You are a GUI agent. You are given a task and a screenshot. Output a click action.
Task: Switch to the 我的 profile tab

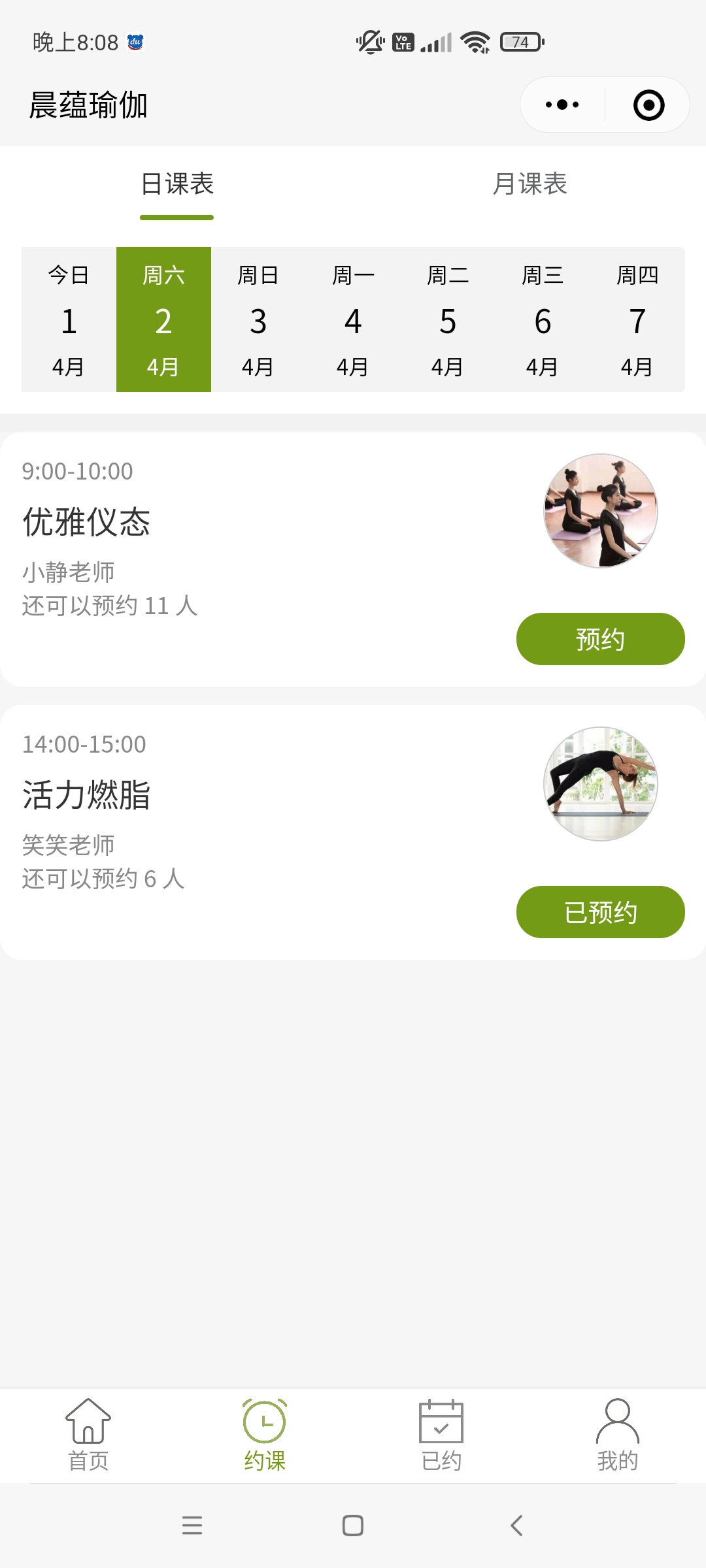click(617, 1435)
